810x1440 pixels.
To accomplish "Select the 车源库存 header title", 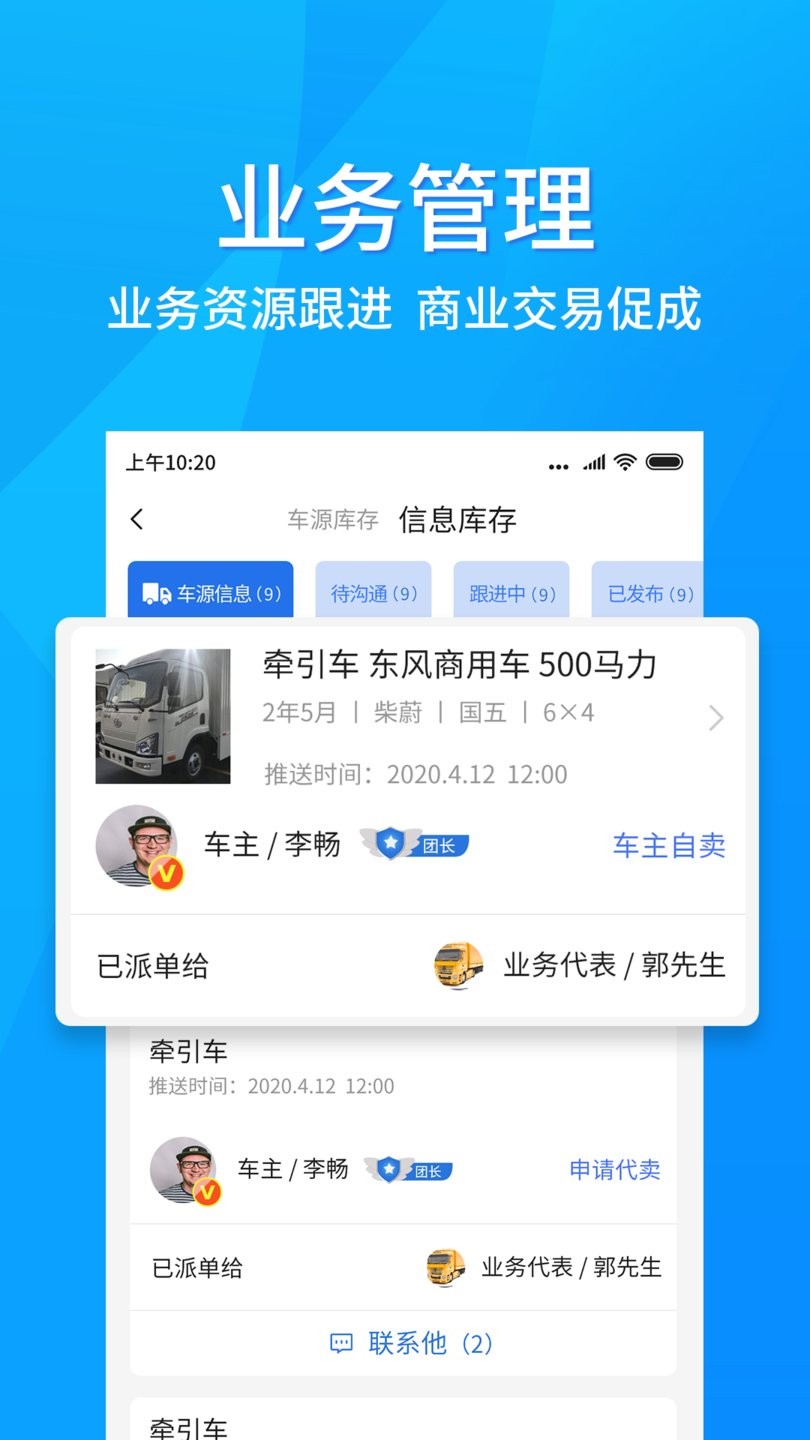I will (335, 519).
